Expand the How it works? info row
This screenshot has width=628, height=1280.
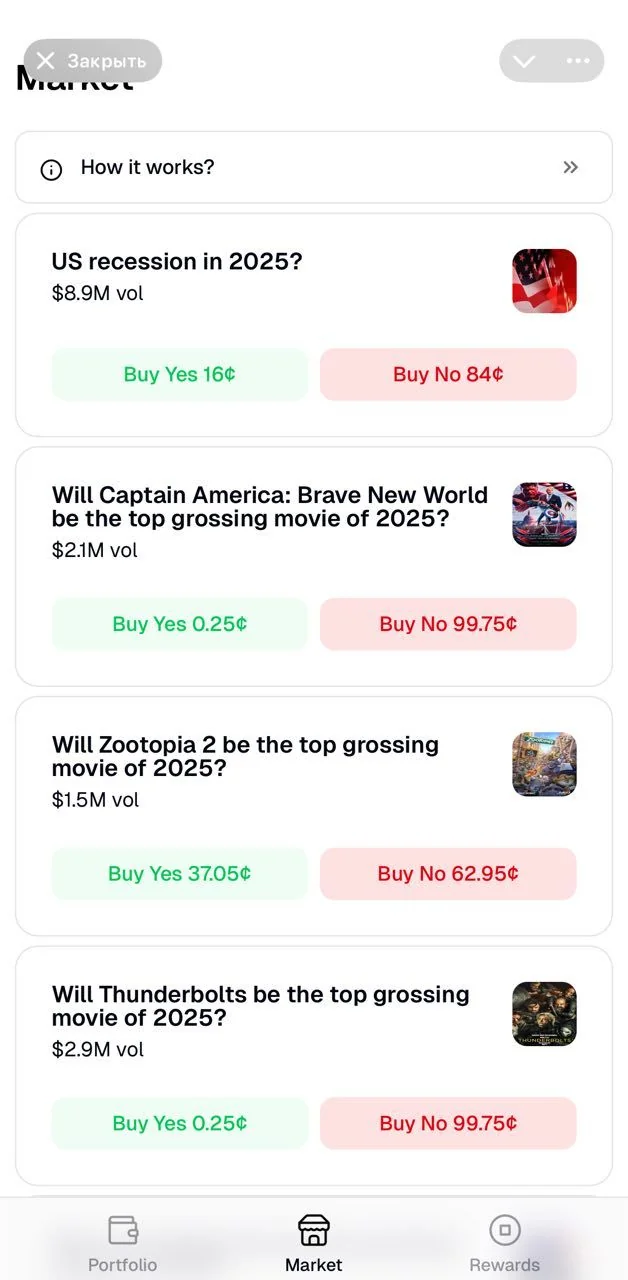[314, 167]
